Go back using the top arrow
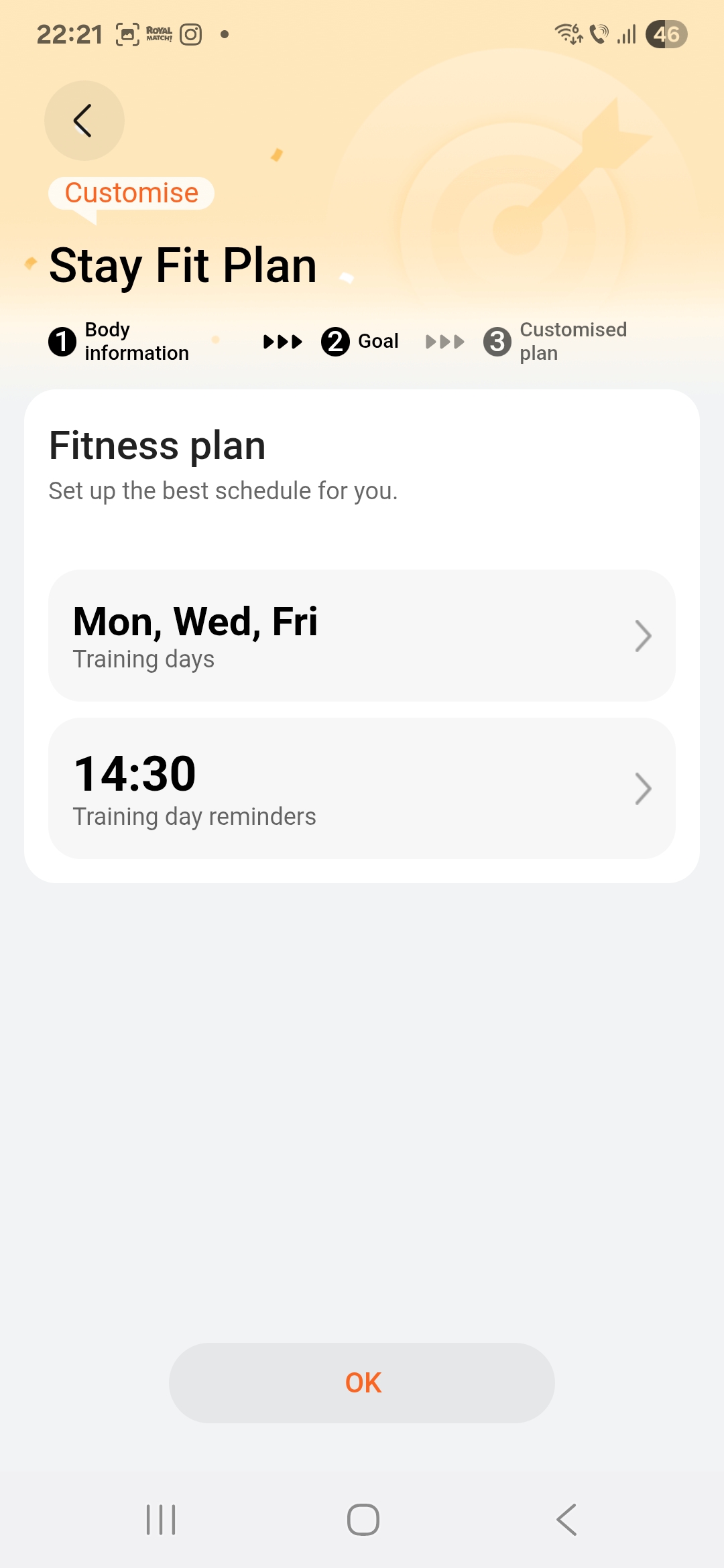The image size is (724, 1568). tap(84, 121)
